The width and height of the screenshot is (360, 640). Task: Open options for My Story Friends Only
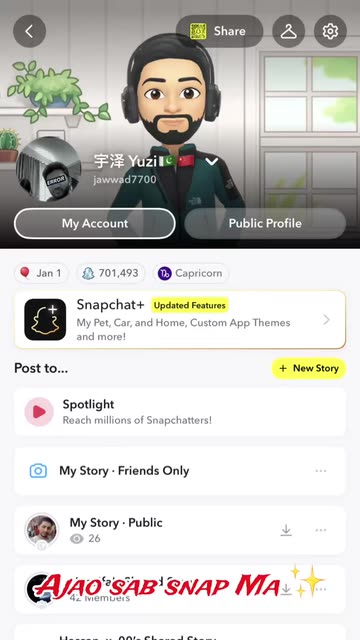(321, 471)
